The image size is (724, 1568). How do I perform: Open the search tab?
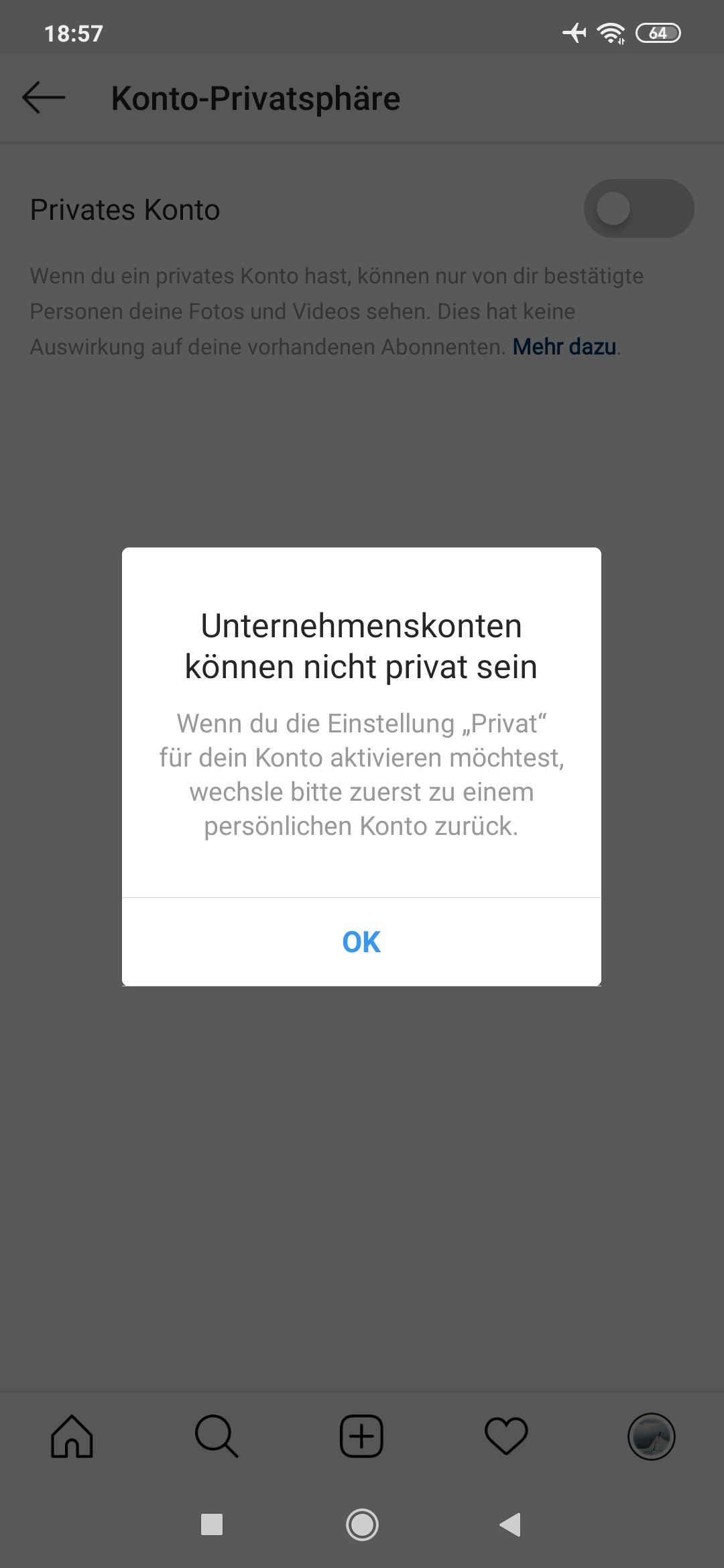click(x=217, y=1437)
